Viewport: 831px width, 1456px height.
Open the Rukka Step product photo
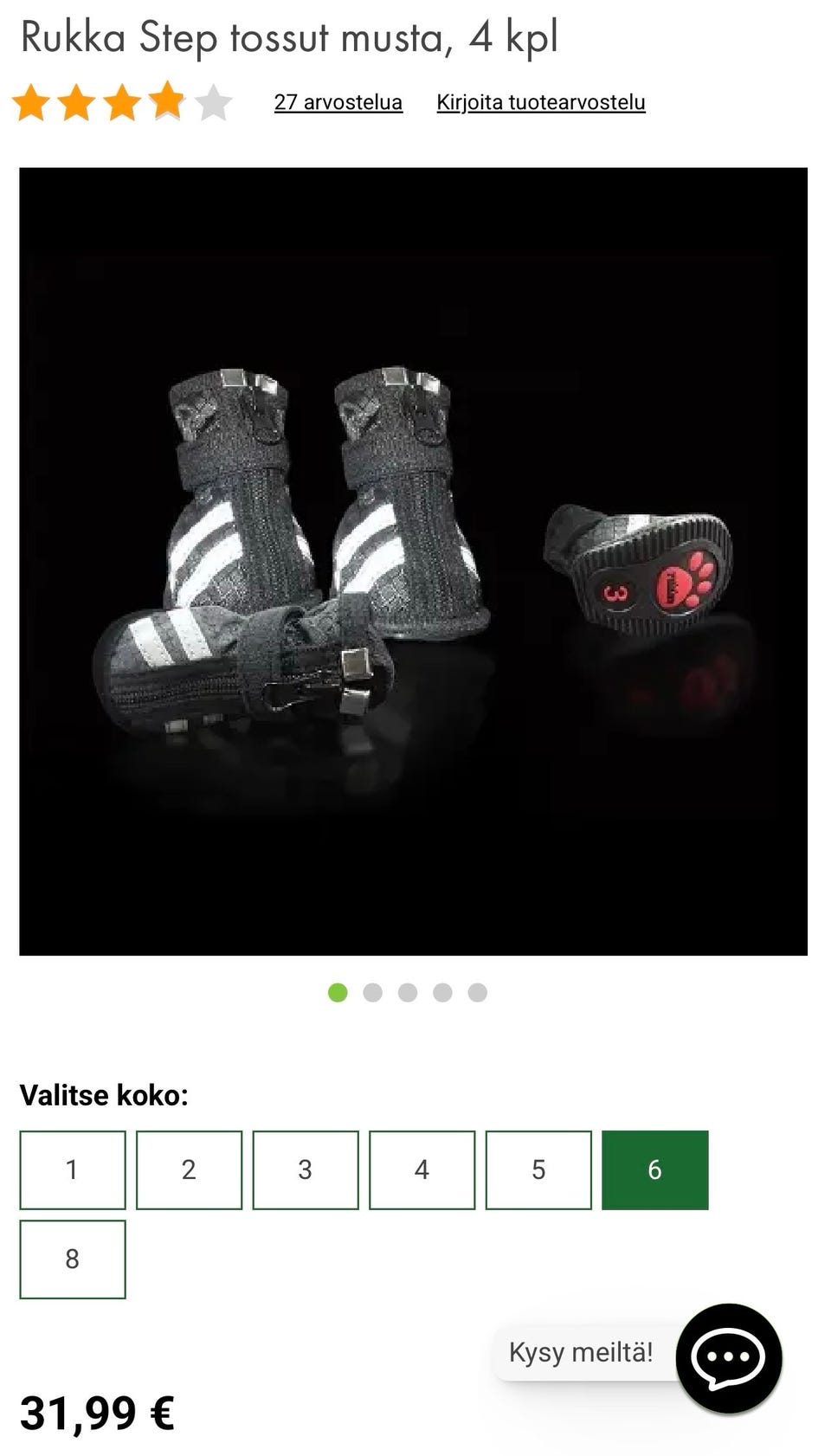click(x=413, y=561)
